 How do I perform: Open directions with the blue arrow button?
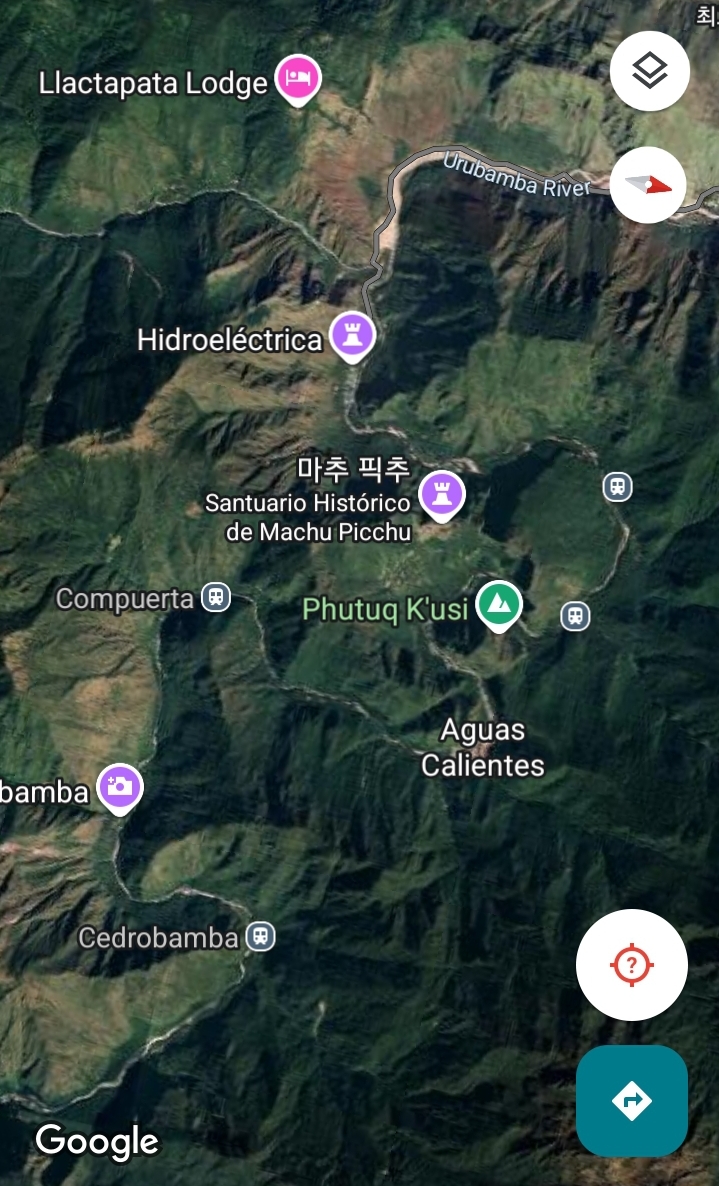[x=631, y=1101]
